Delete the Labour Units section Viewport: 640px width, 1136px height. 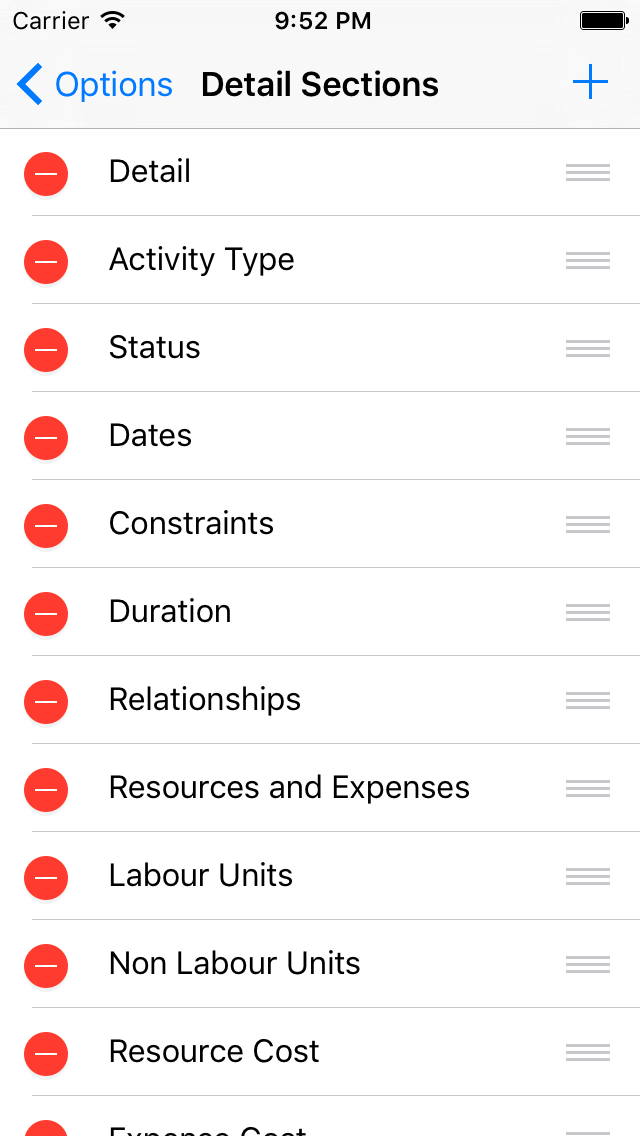point(46,878)
